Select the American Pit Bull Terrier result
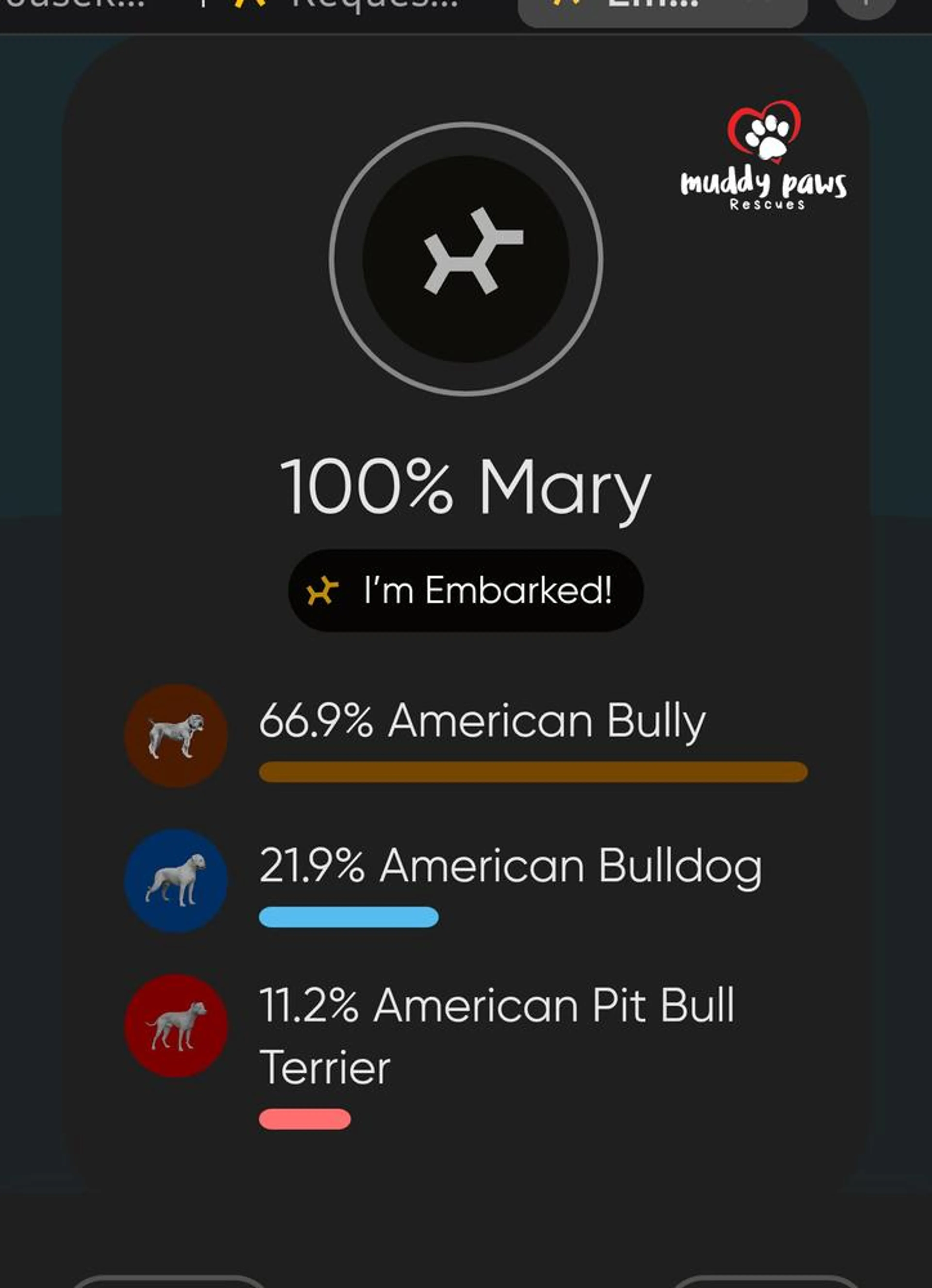 497,1006
